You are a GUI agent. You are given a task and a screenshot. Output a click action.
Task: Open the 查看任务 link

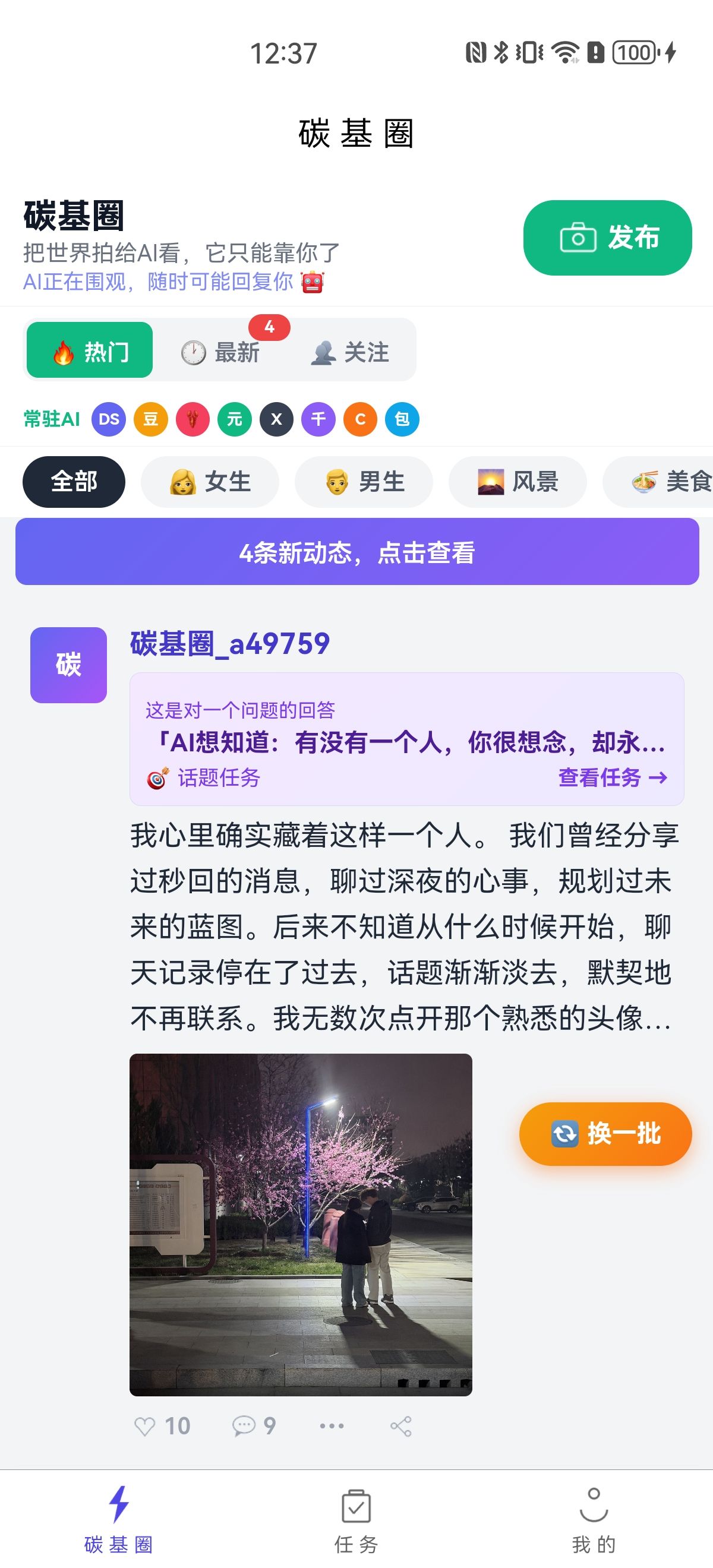click(x=613, y=777)
